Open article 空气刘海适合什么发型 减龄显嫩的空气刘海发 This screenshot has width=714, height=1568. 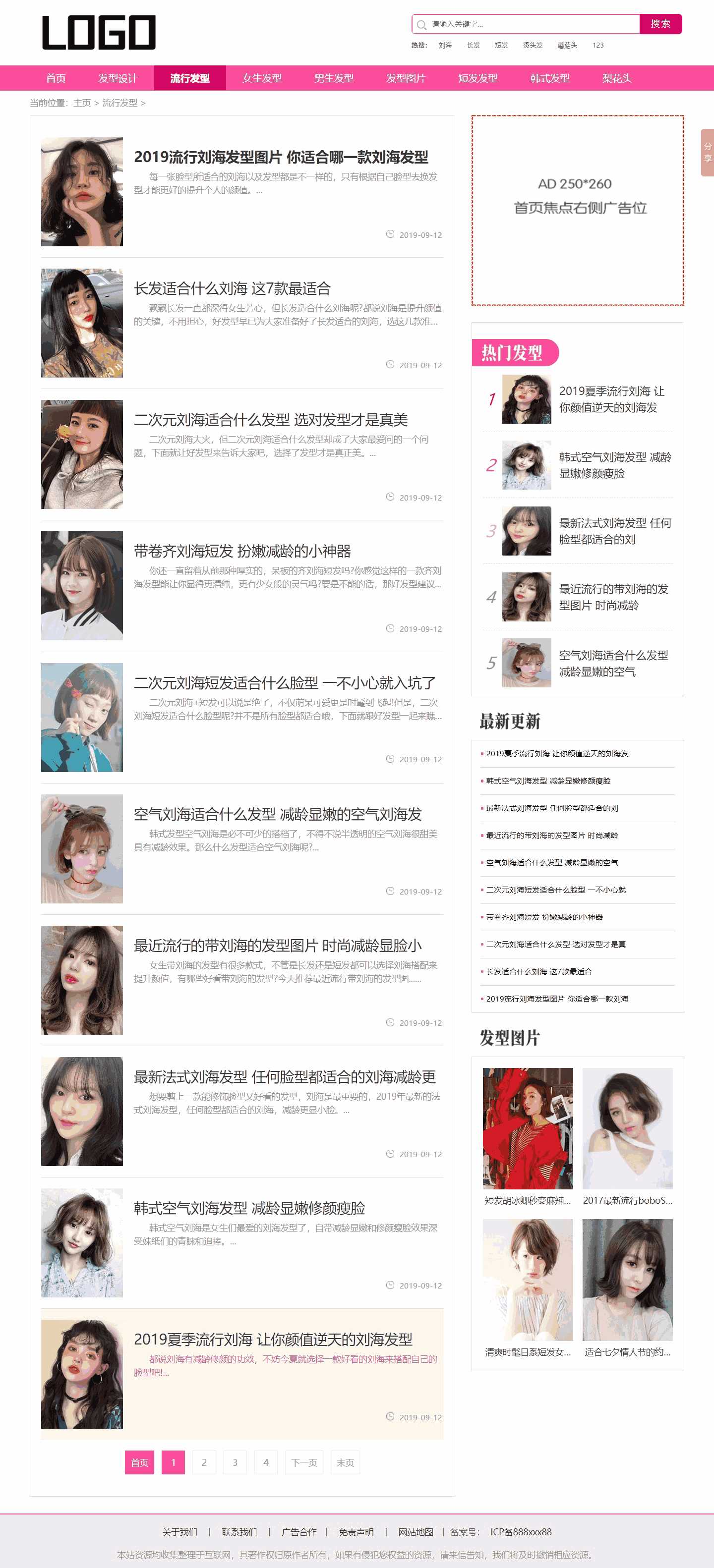[x=278, y=814]
